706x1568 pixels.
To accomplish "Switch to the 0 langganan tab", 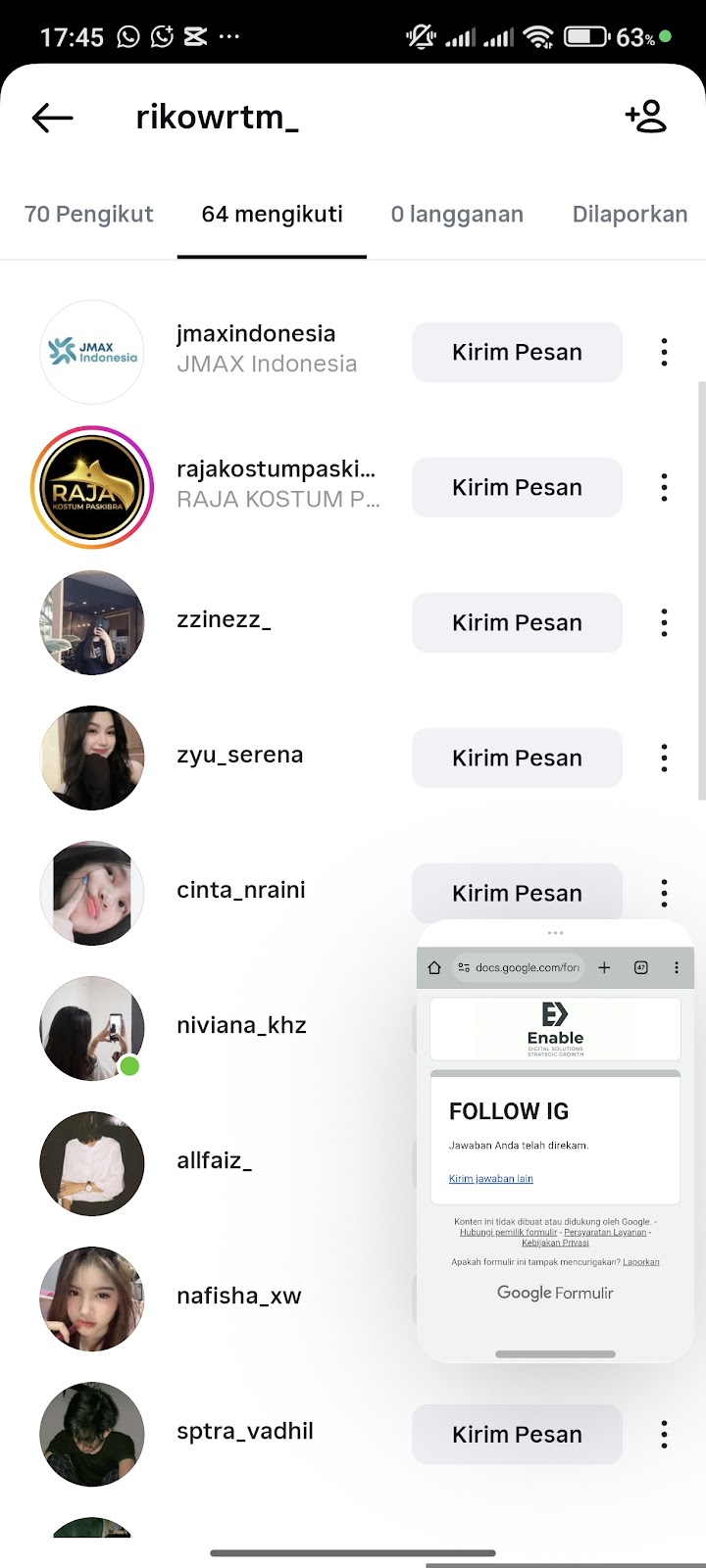I will (x=457, y=215).
